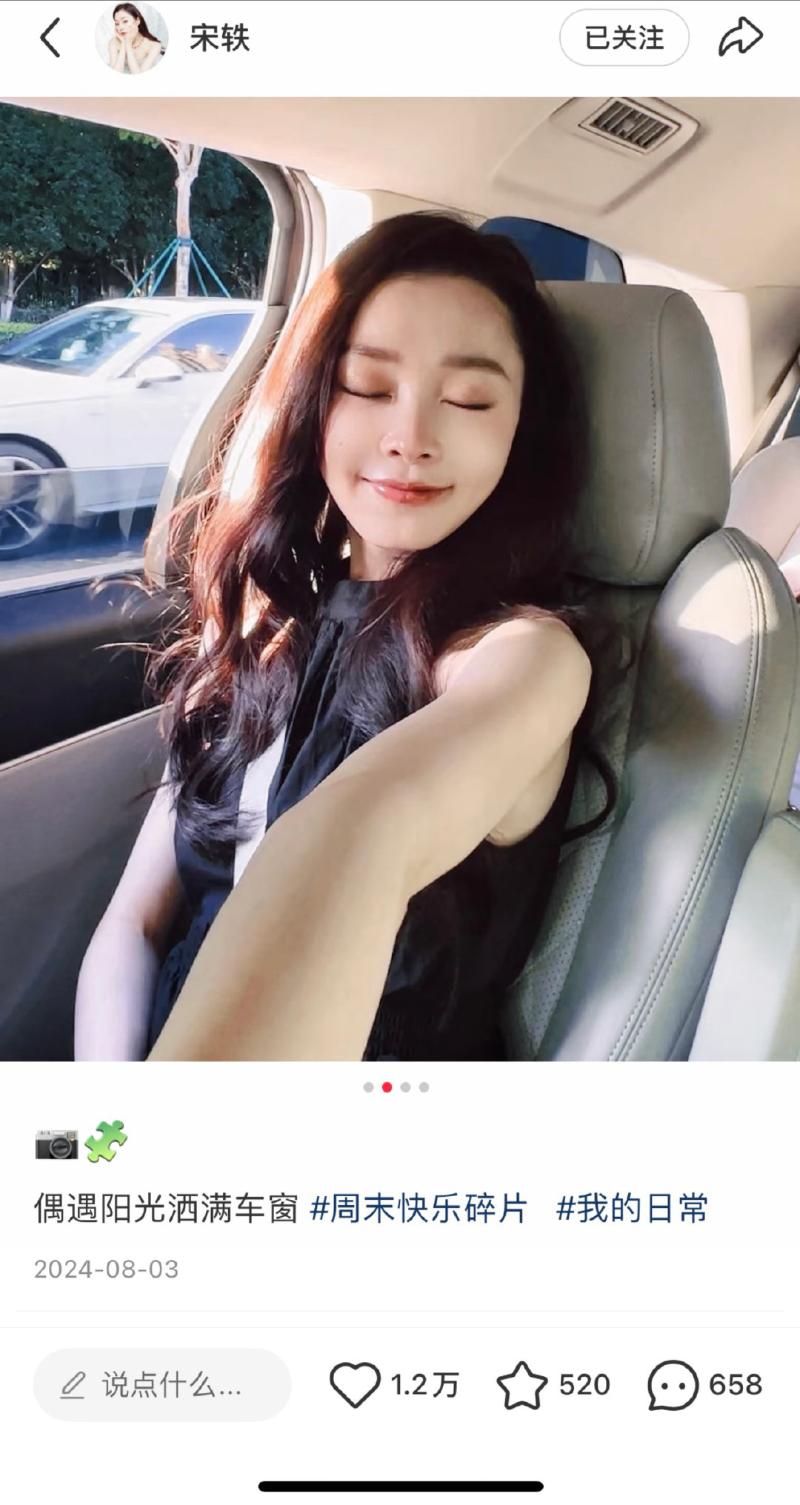Go back using the top-left arrow
The width and height of the screenshot is (800, 1505).
point(50,39)
